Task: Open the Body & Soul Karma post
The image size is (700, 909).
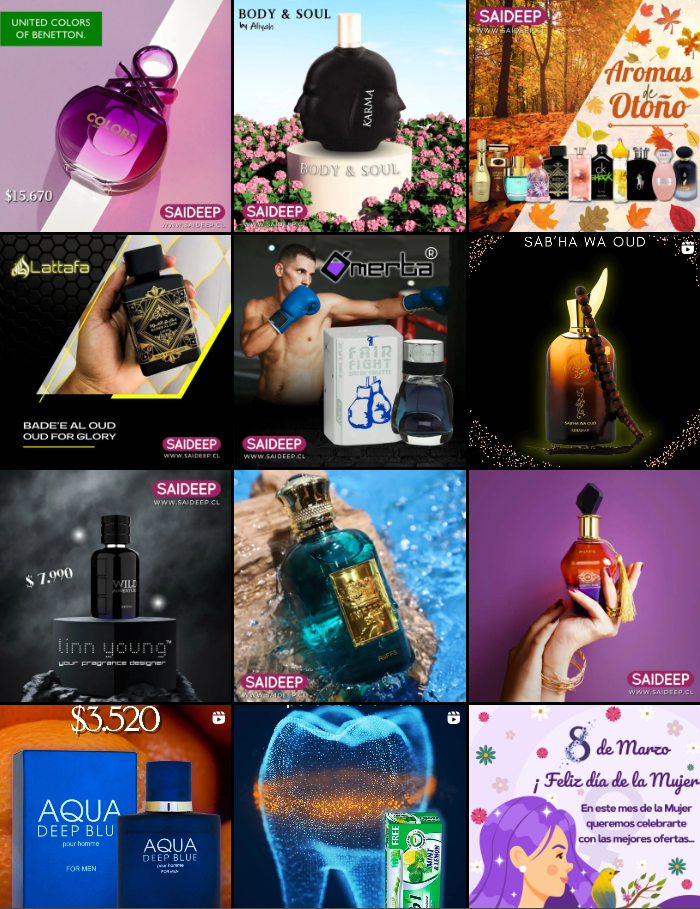Action: coord(349,115)
